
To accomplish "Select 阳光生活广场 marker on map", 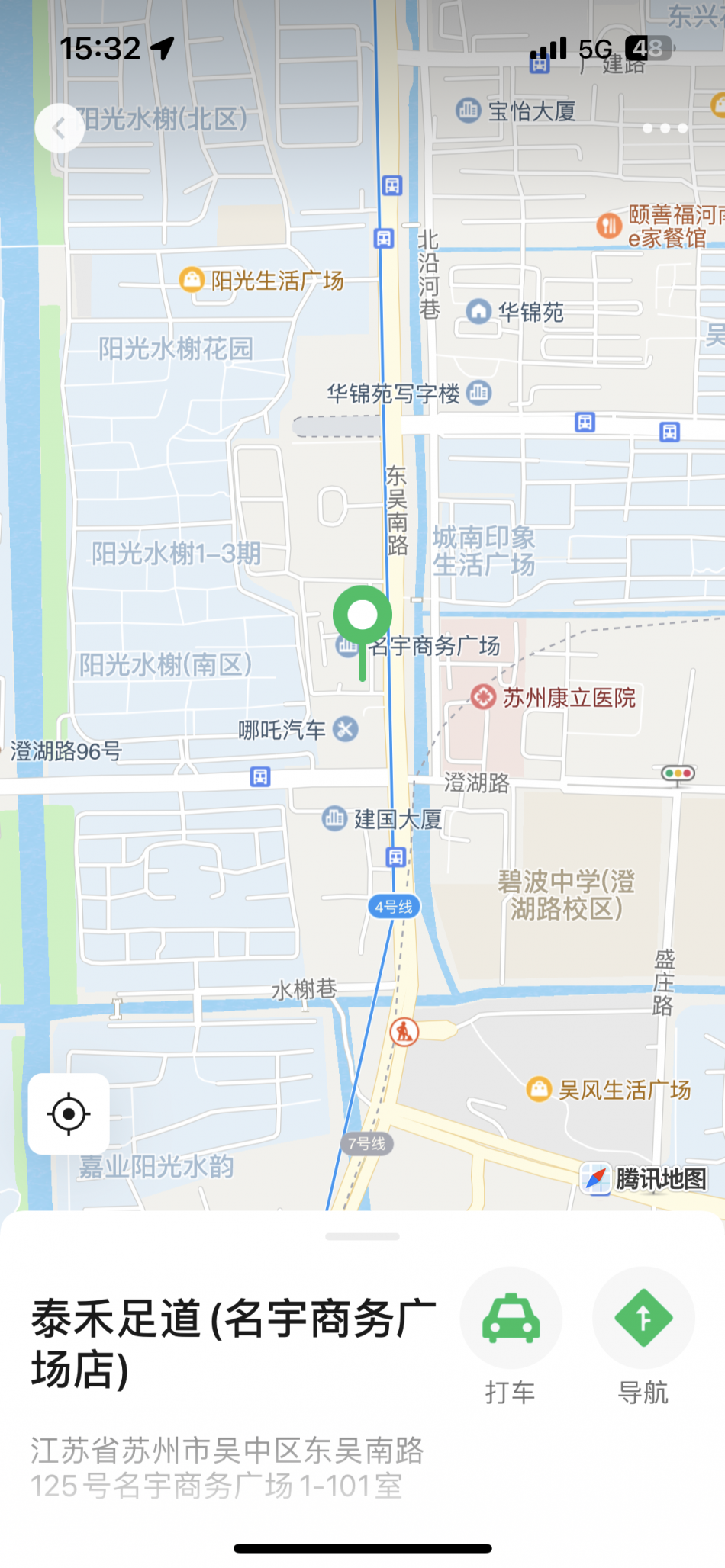I will 192,280.
